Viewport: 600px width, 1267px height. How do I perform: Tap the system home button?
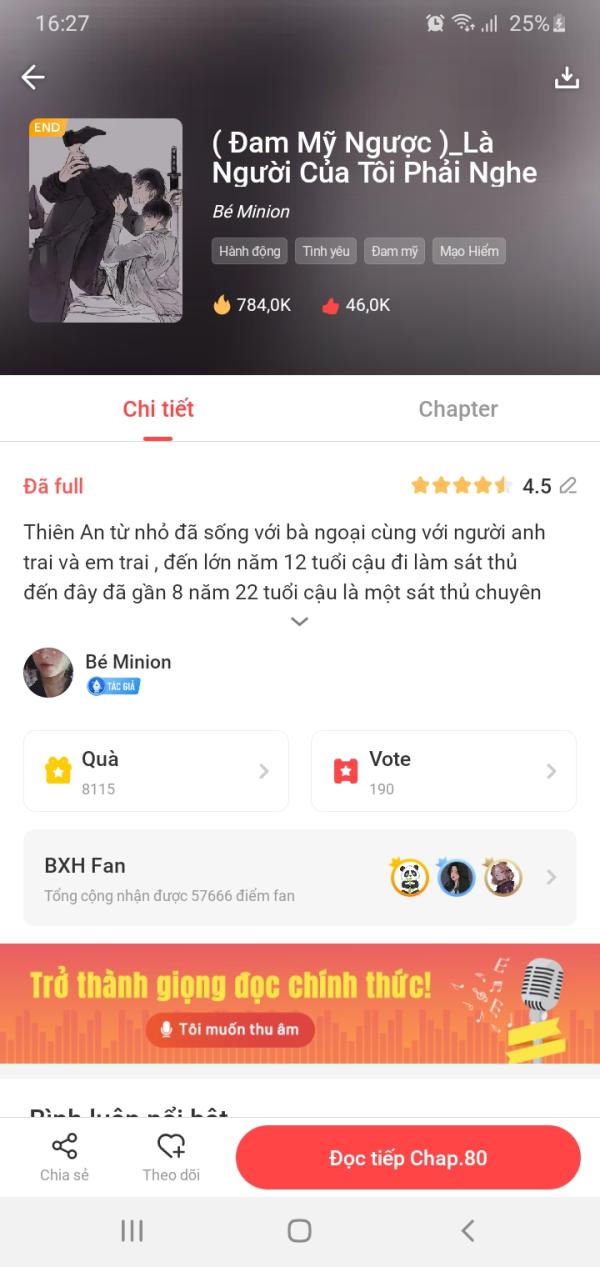tap(299, 1231)
